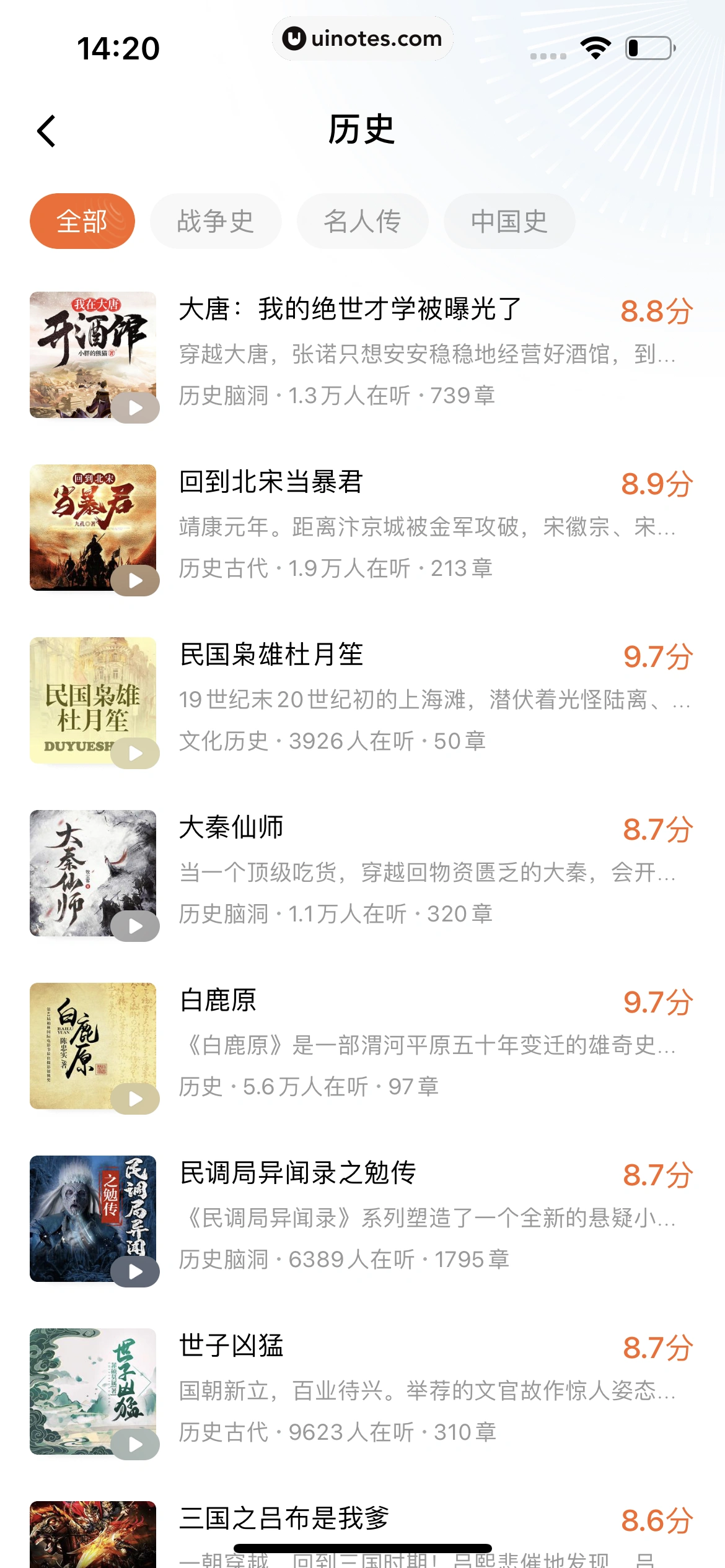Open 世子凶猛 audiobook
This screenshot has width=725, height=1568.
tap(232, 1346)
